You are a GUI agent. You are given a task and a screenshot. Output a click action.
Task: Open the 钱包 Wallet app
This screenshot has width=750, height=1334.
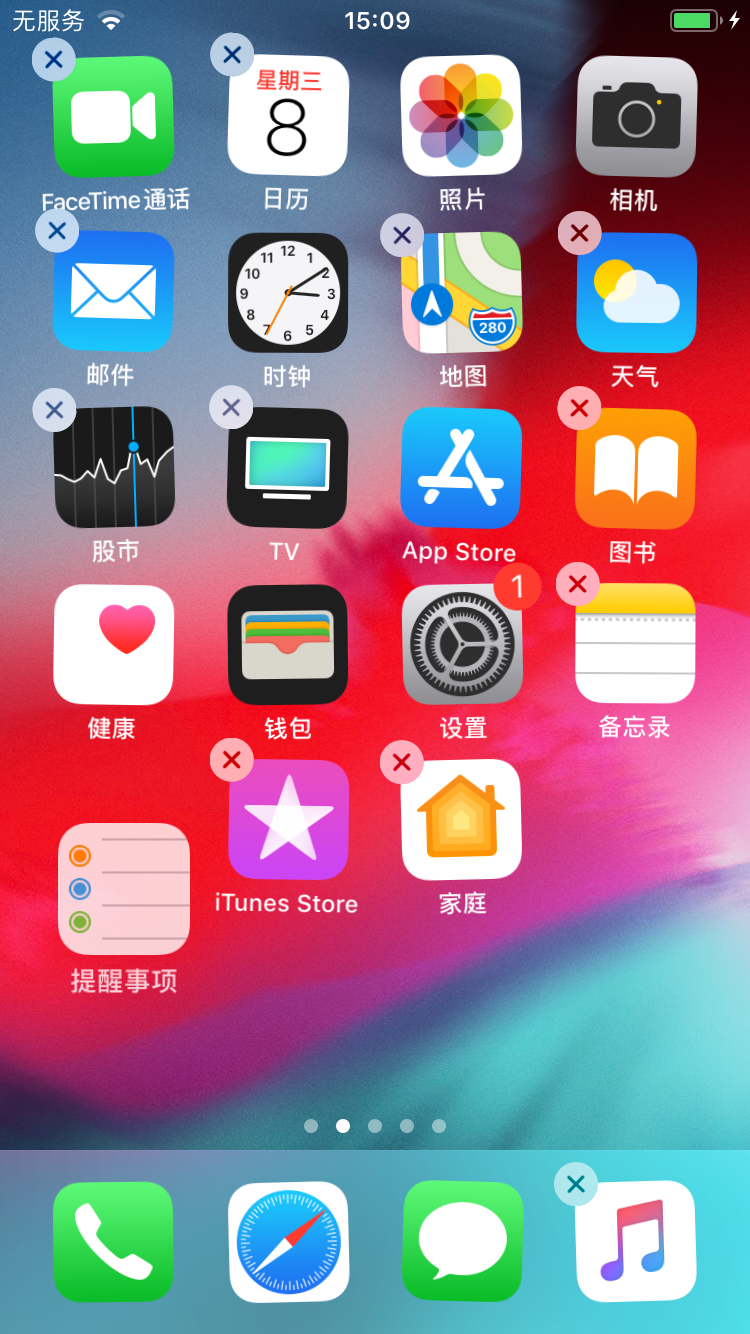coord(287,645)
